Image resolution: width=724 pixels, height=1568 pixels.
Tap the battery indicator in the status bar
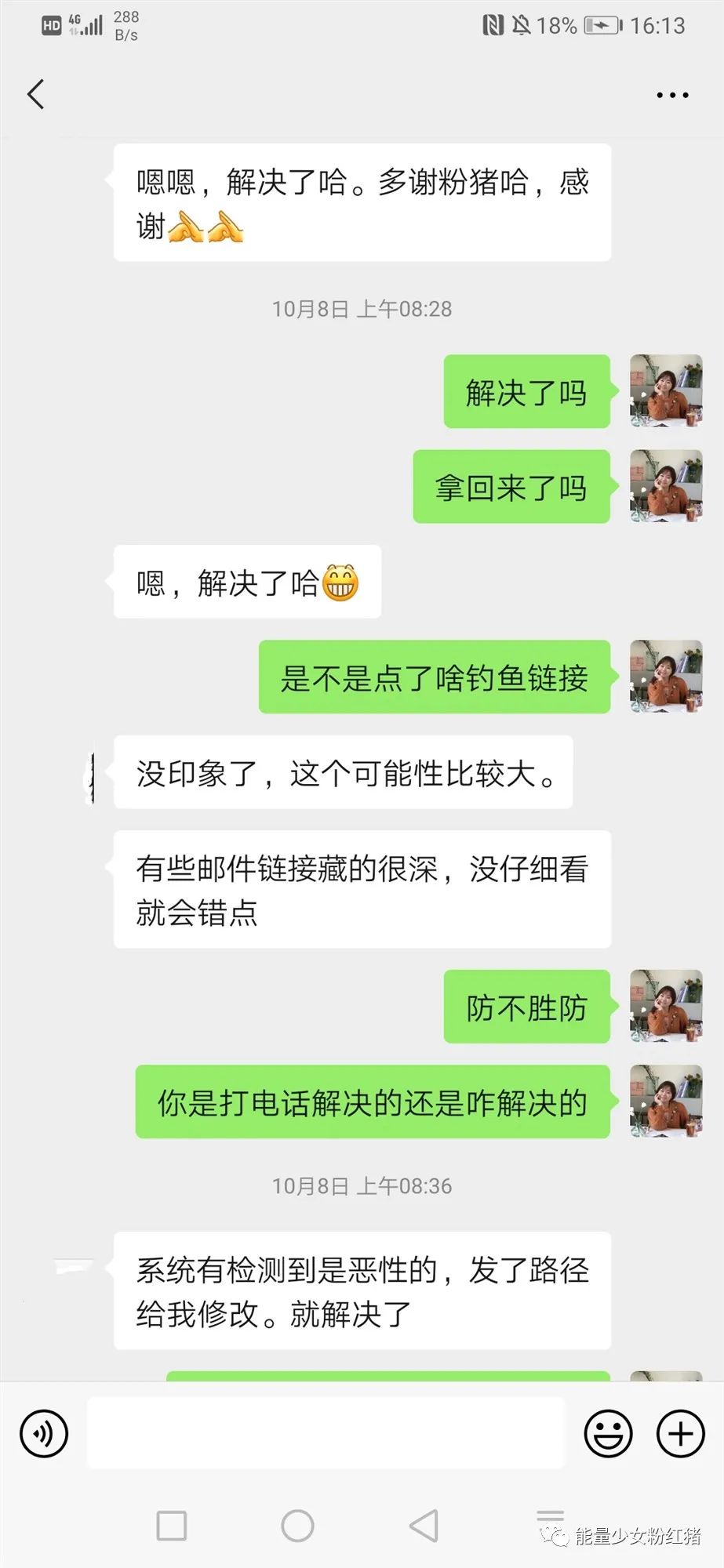click(x=599, y=25)
